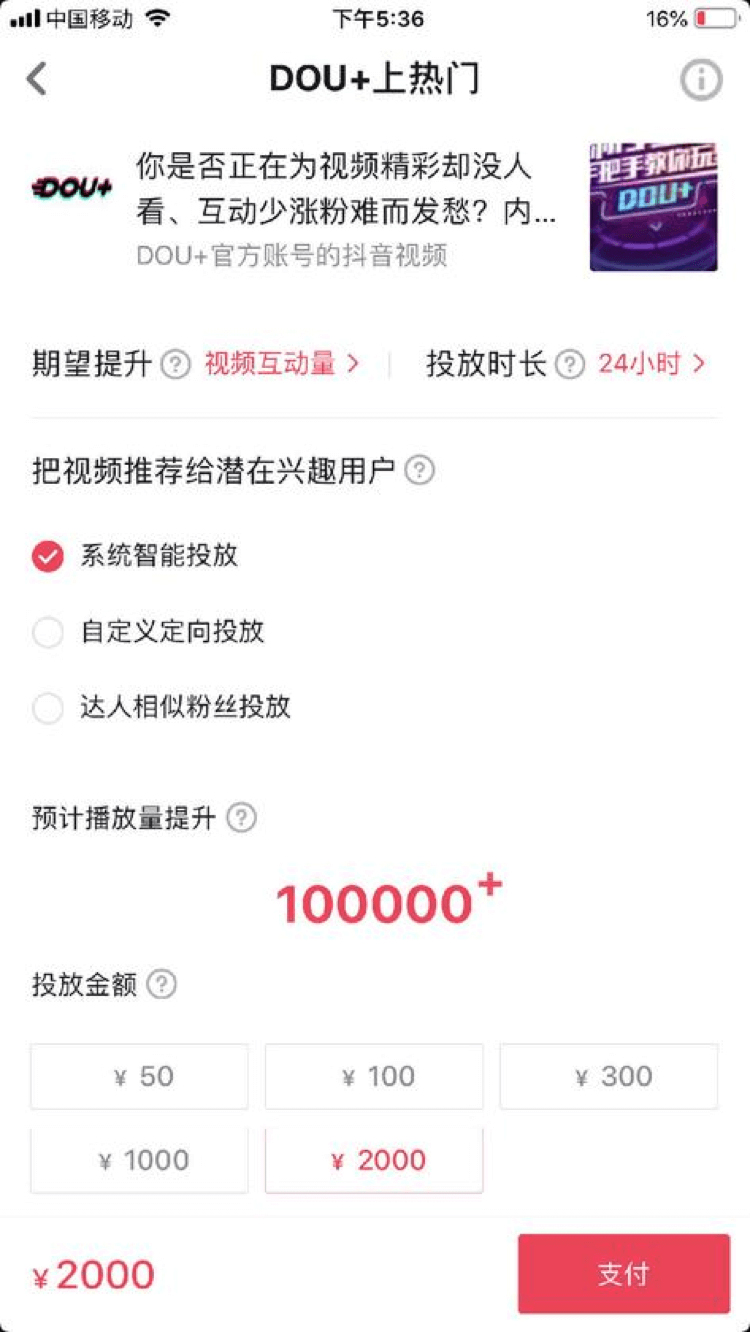The height and width of the screenshot is (1332, 750).
Task: Open help for 预计播放量提升
Action: click(x=241, y=818)
